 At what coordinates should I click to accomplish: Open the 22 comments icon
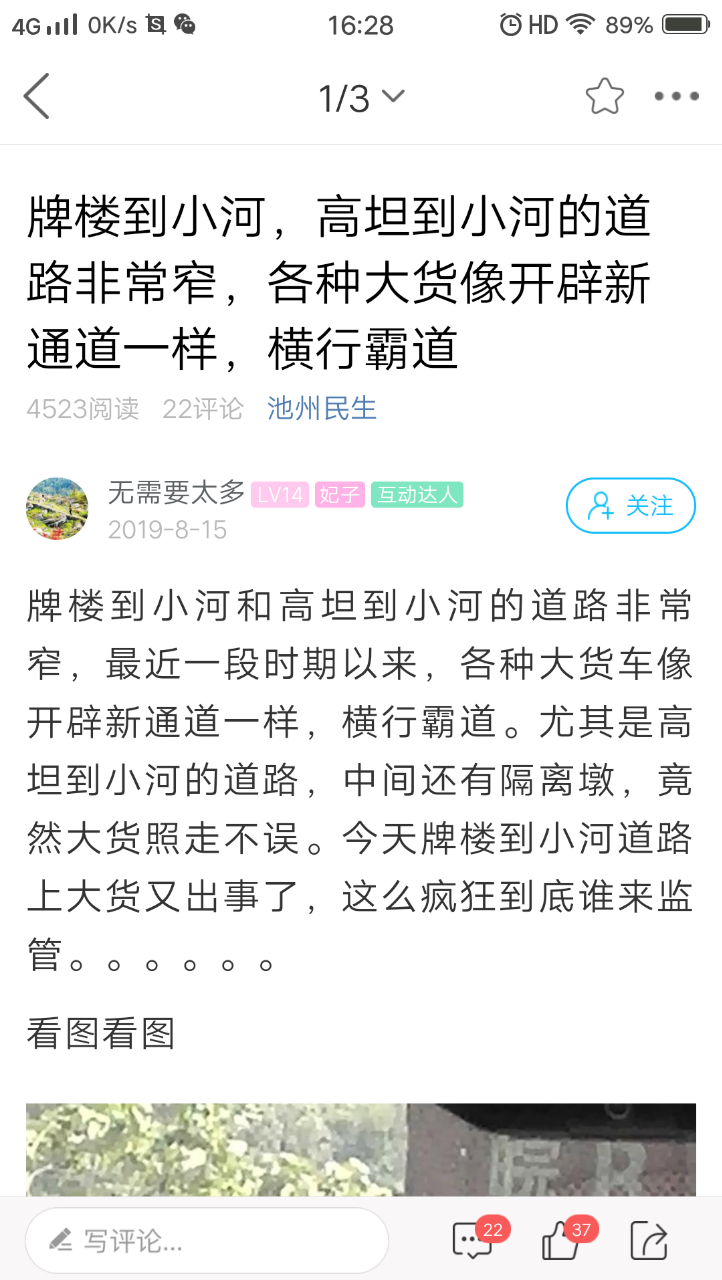click(472, 1241)
